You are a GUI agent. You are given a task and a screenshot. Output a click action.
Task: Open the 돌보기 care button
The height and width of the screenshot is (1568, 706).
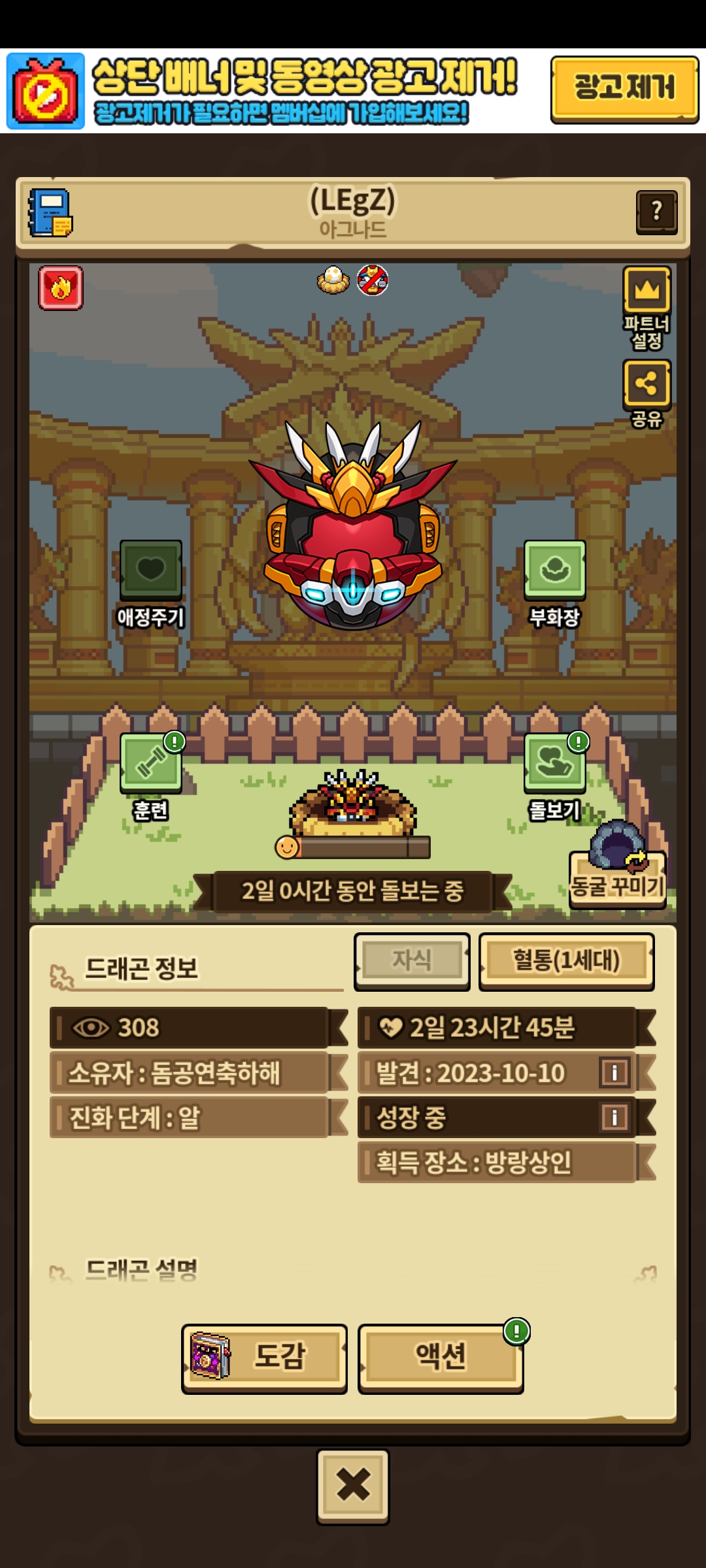coord(554,764)
